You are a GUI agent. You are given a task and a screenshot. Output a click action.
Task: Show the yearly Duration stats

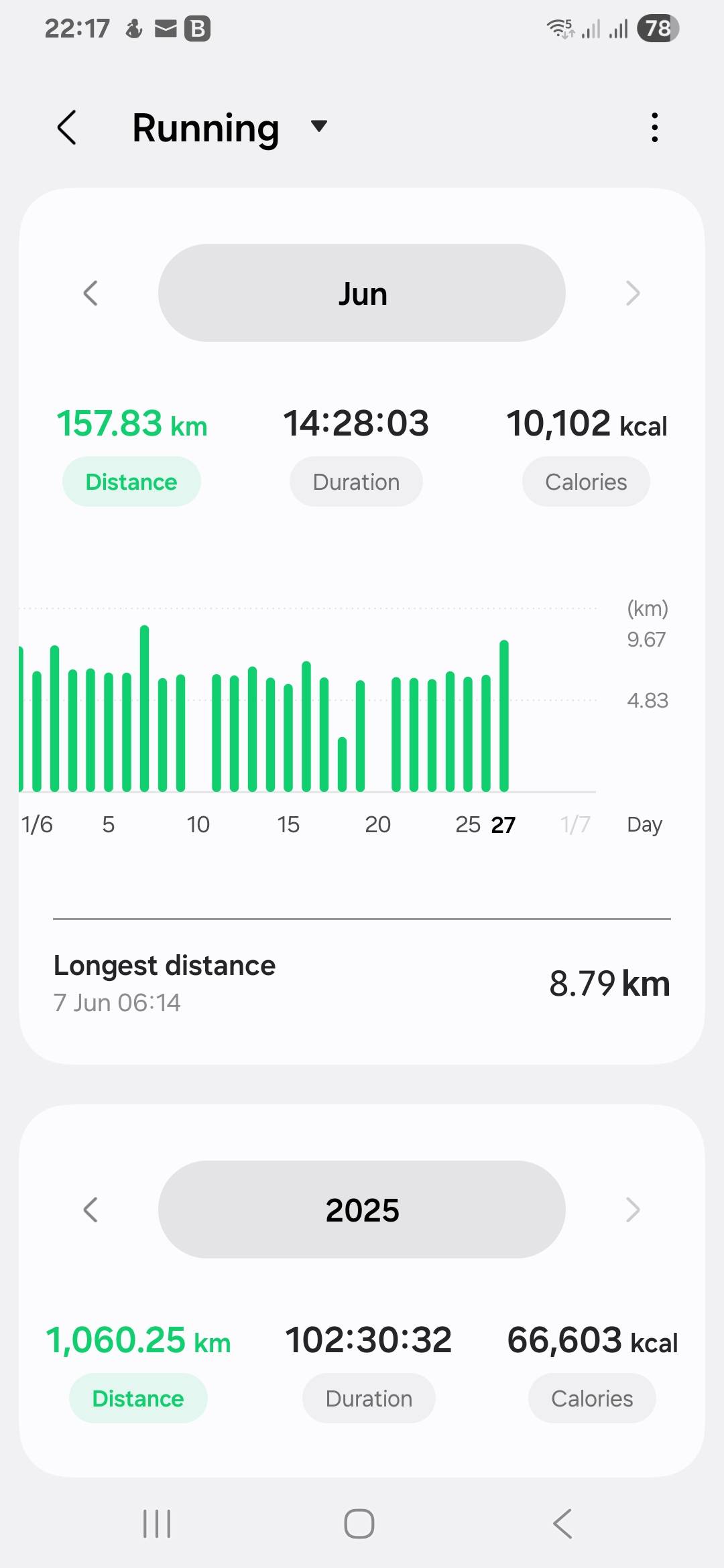369,1398
